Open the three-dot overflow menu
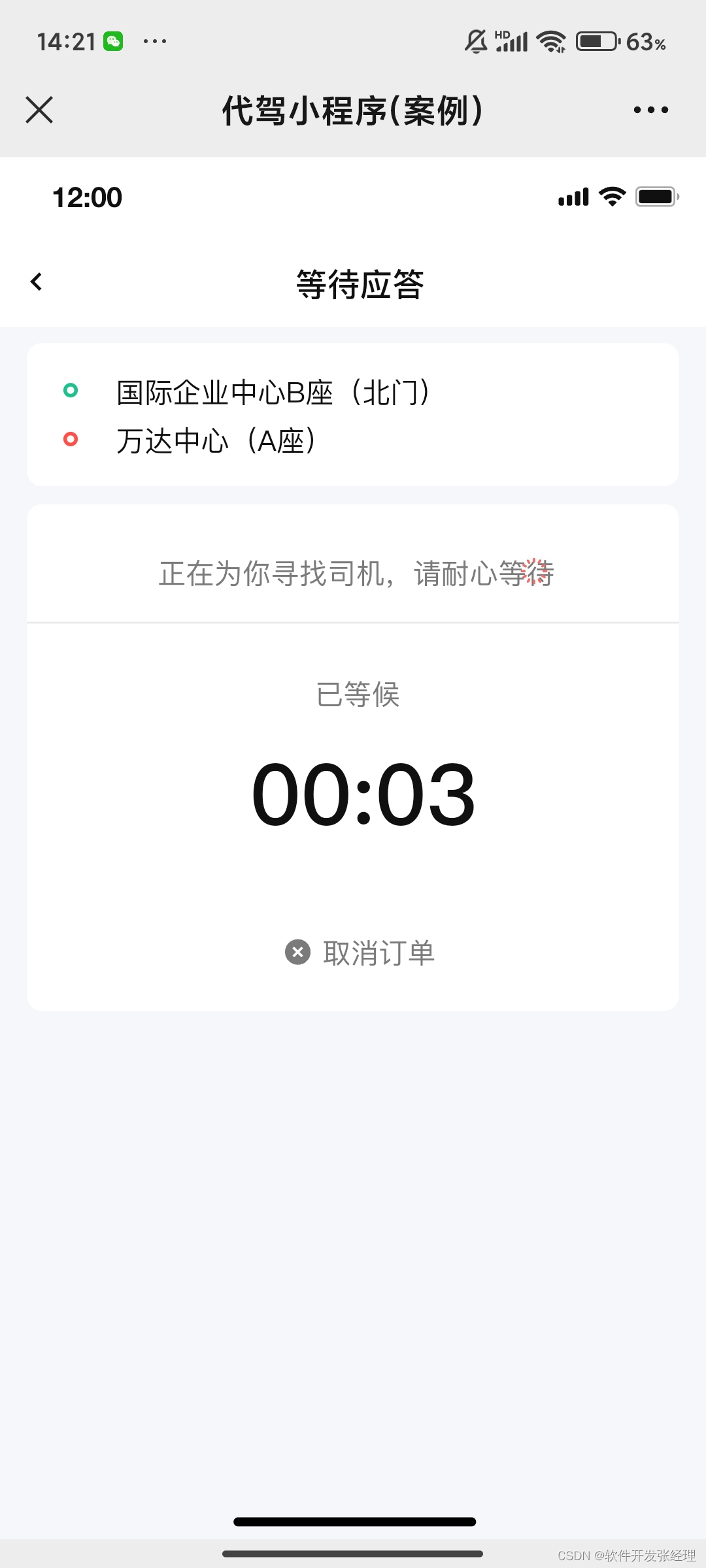The width and height of the screenshot is (706, 1568). pos(650,110)
